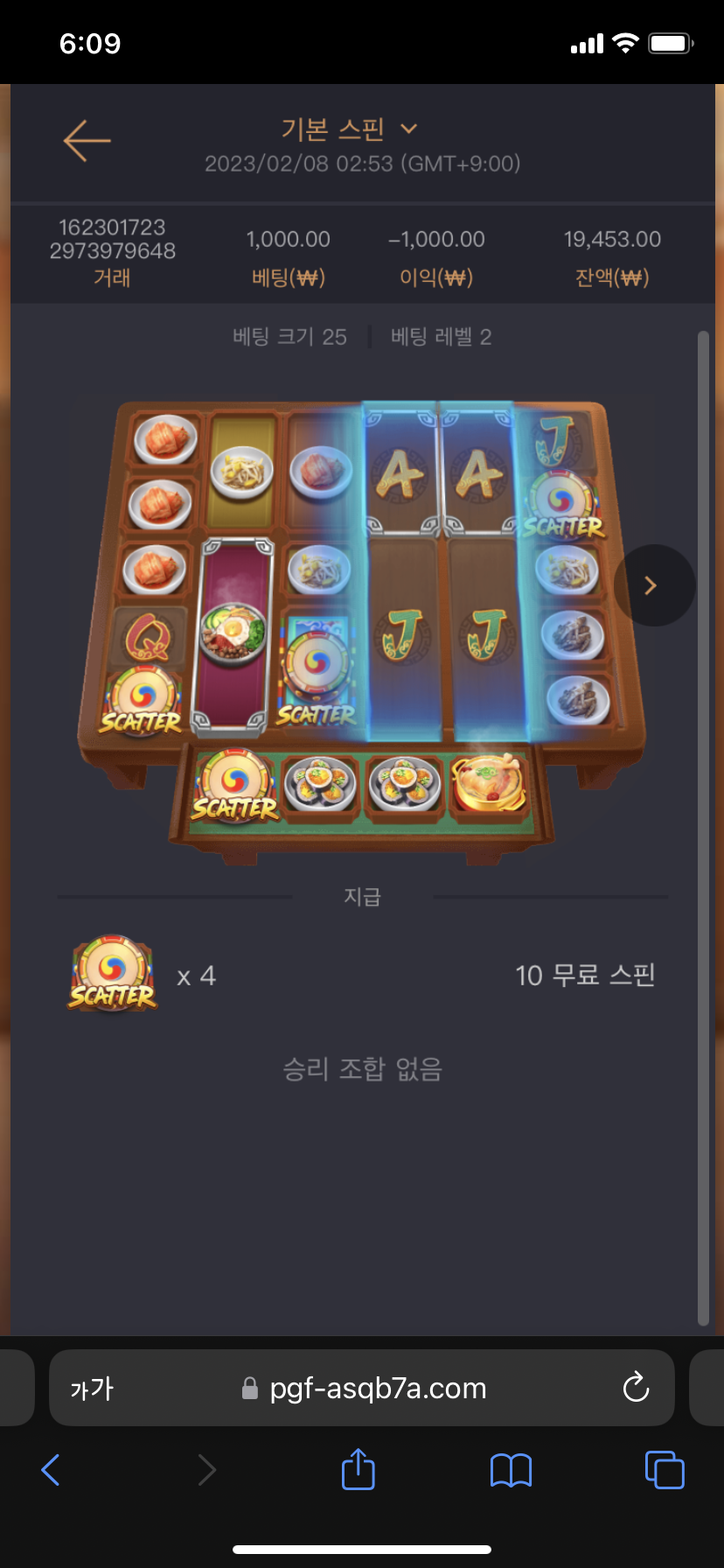Open Safari bookmarks
The image size is (724, 1568).
click(511, 1470)
